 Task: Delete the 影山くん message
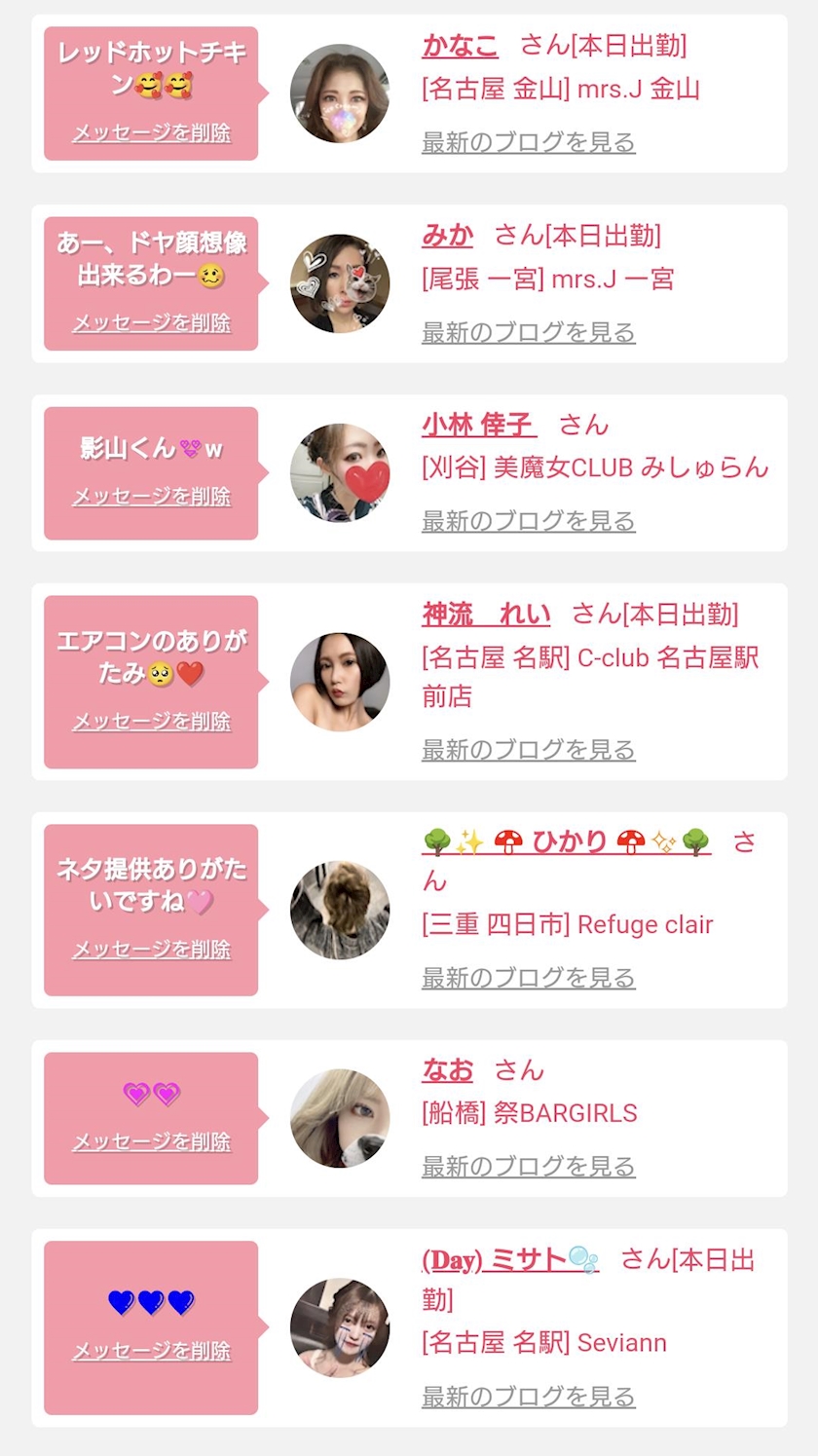(x=151, y=497)
